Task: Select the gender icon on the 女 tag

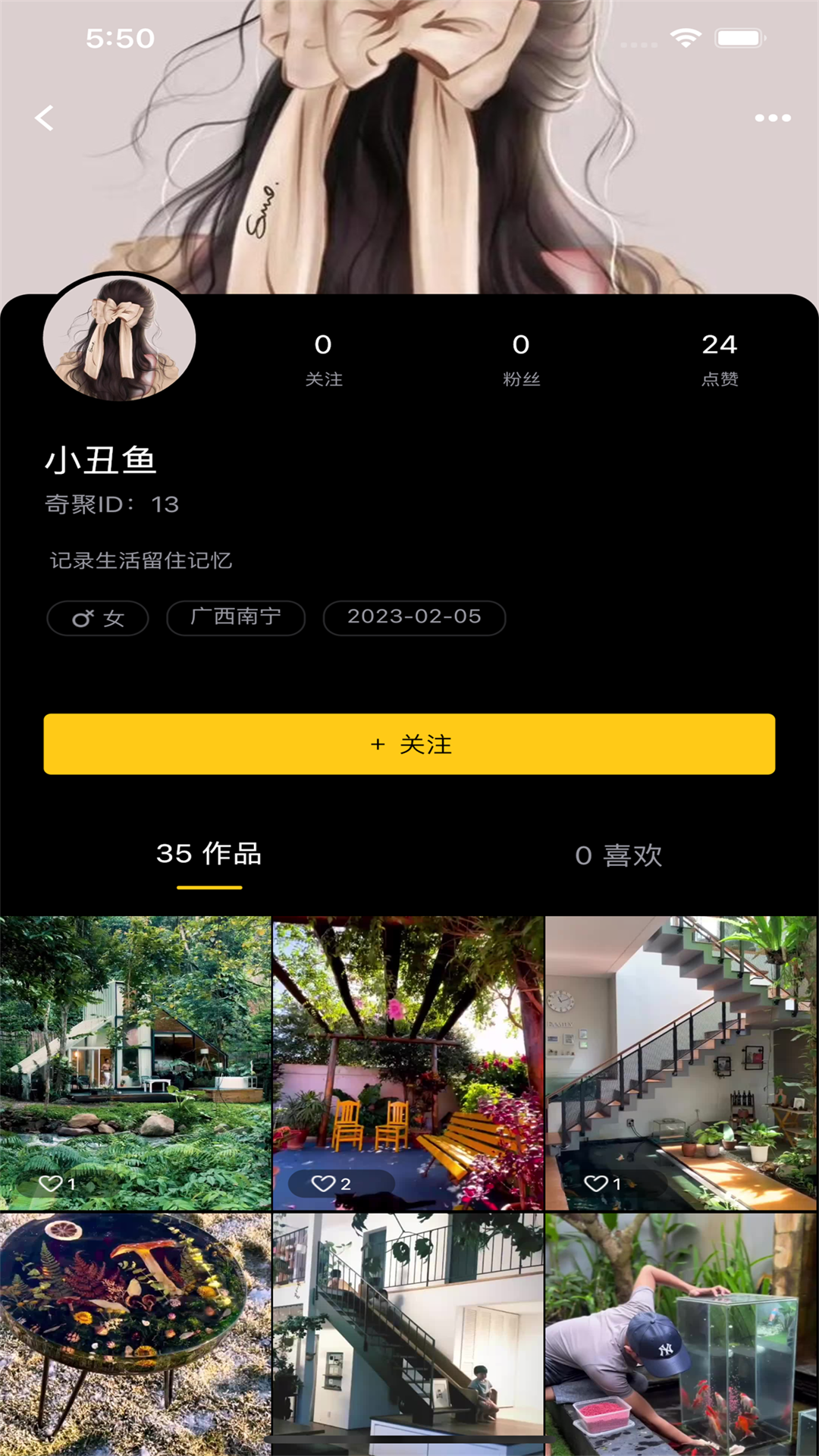Action: (85, 617)
